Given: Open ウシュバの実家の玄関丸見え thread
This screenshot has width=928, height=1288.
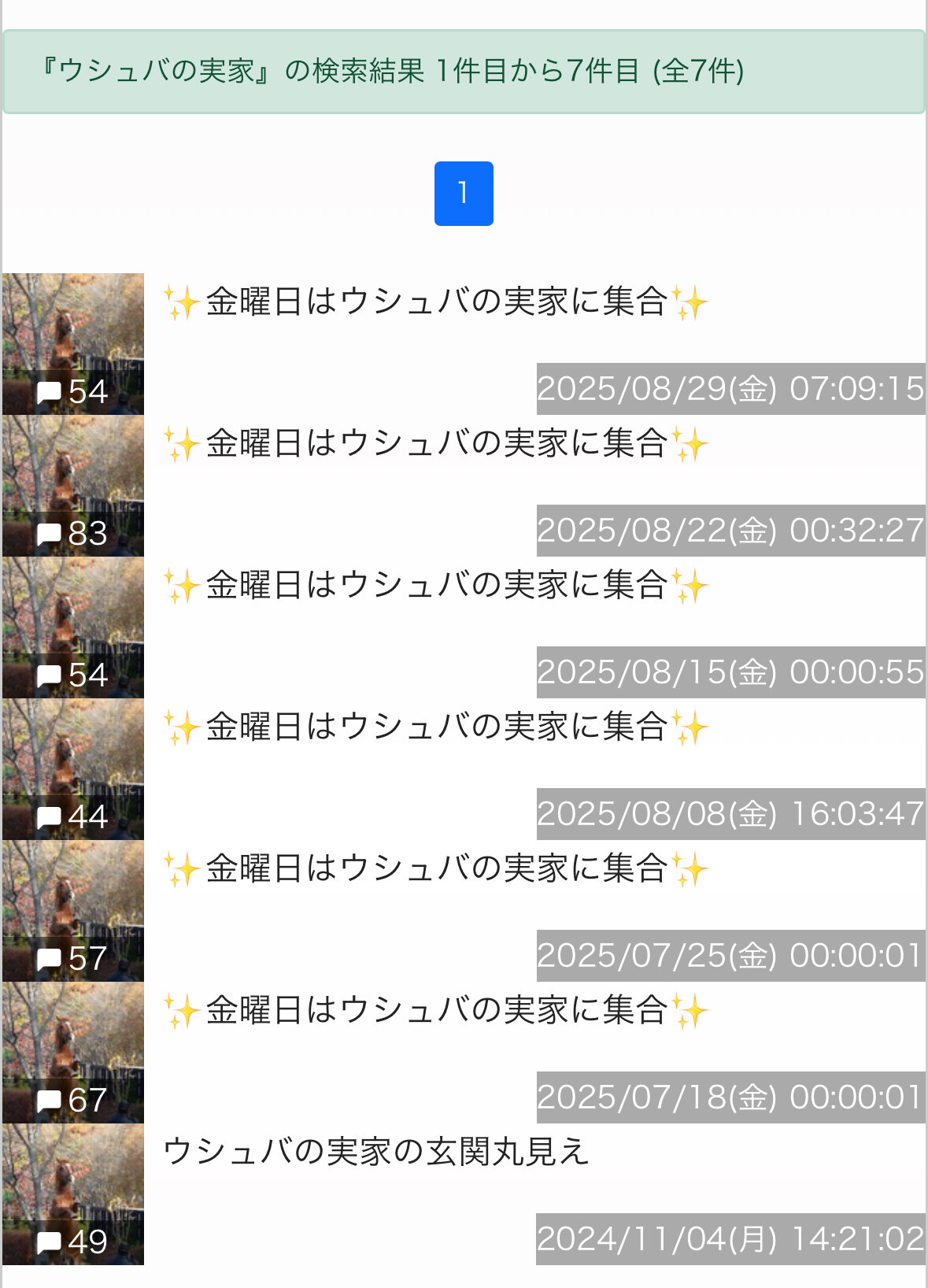Looking at the screenshot, I should click(376, 1152).
